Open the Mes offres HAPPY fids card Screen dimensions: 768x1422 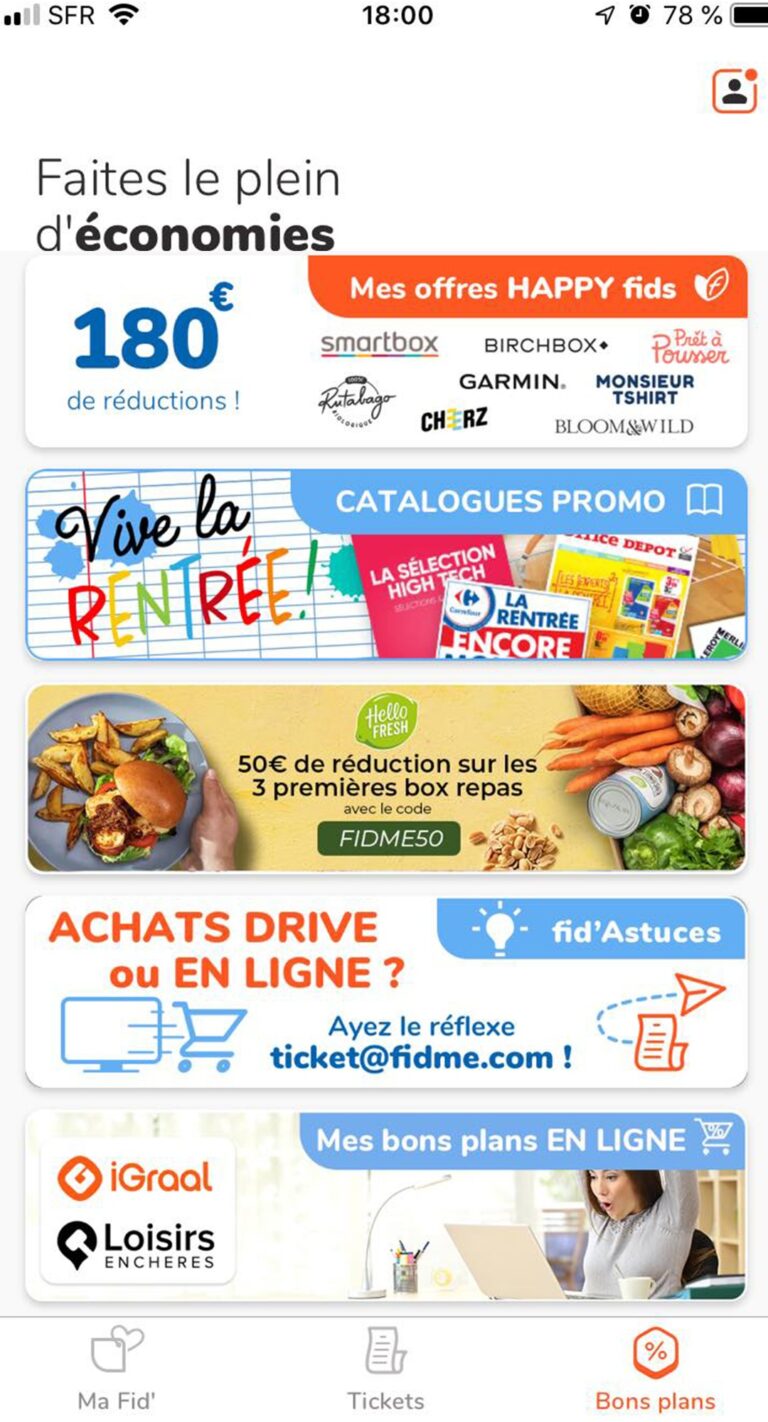[x=386, y=351]
